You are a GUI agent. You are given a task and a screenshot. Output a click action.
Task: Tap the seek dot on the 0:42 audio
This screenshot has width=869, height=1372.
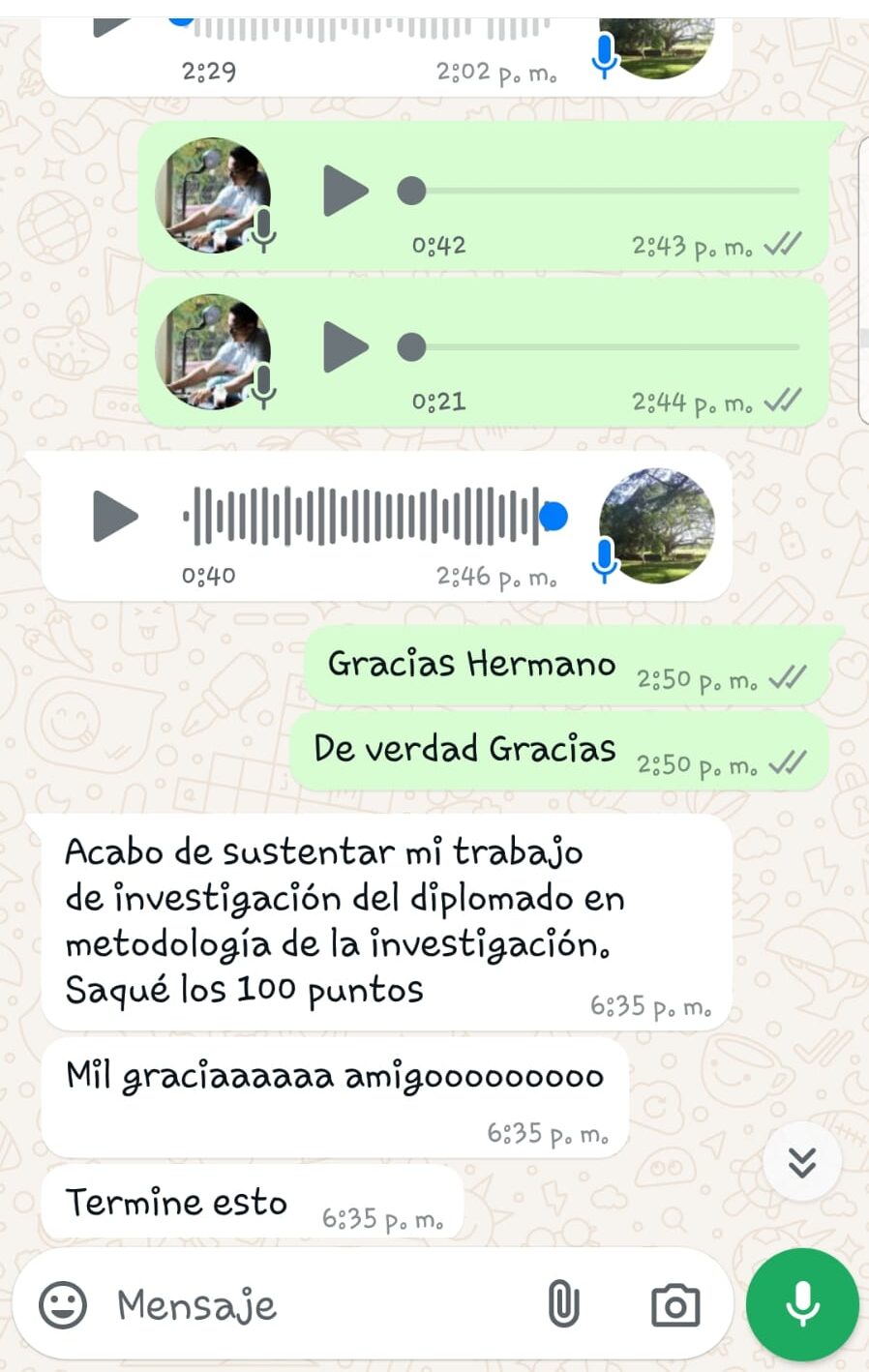pos(412,191)
